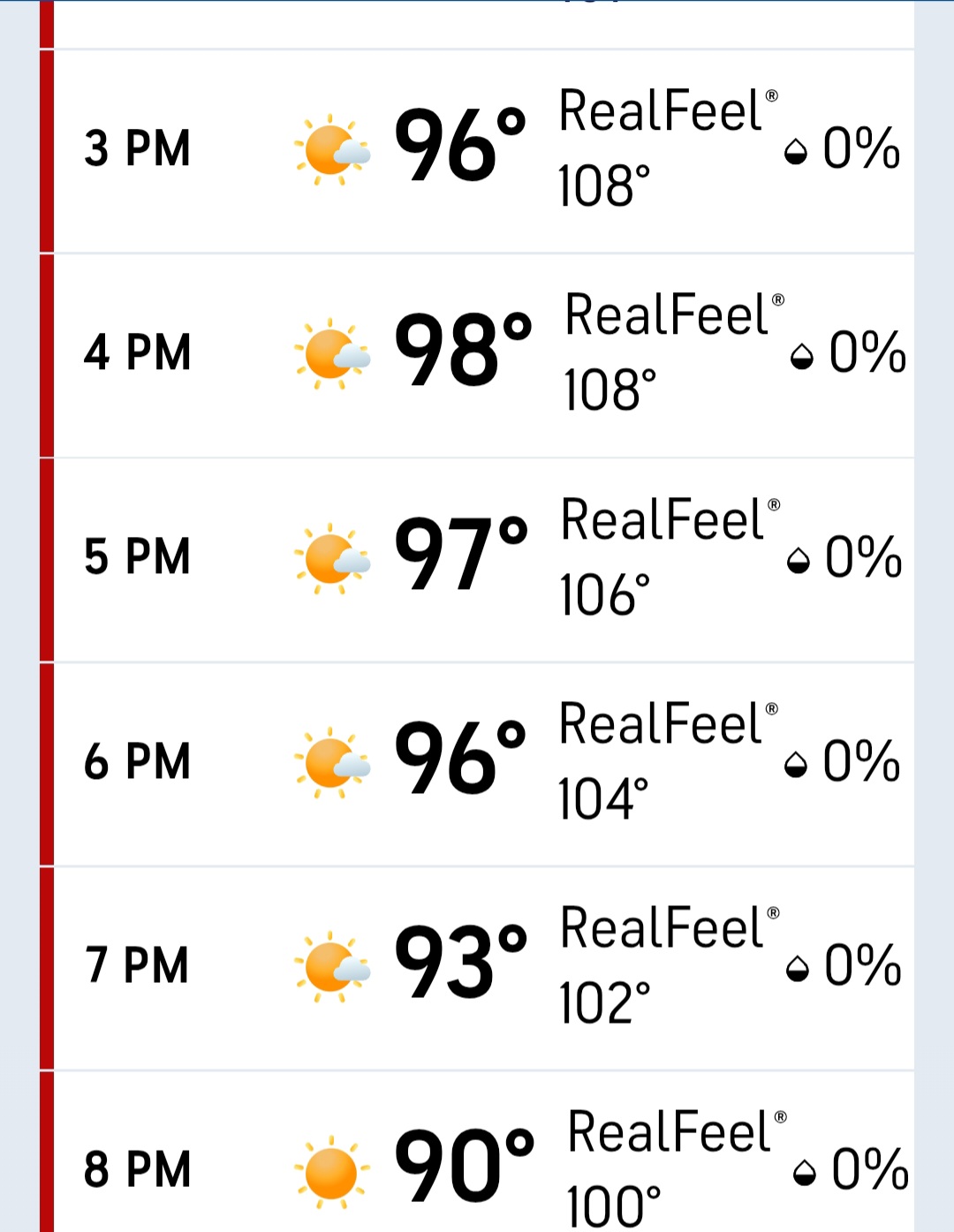Open the 3 PM hourly forecast row

tap(477, 150)
